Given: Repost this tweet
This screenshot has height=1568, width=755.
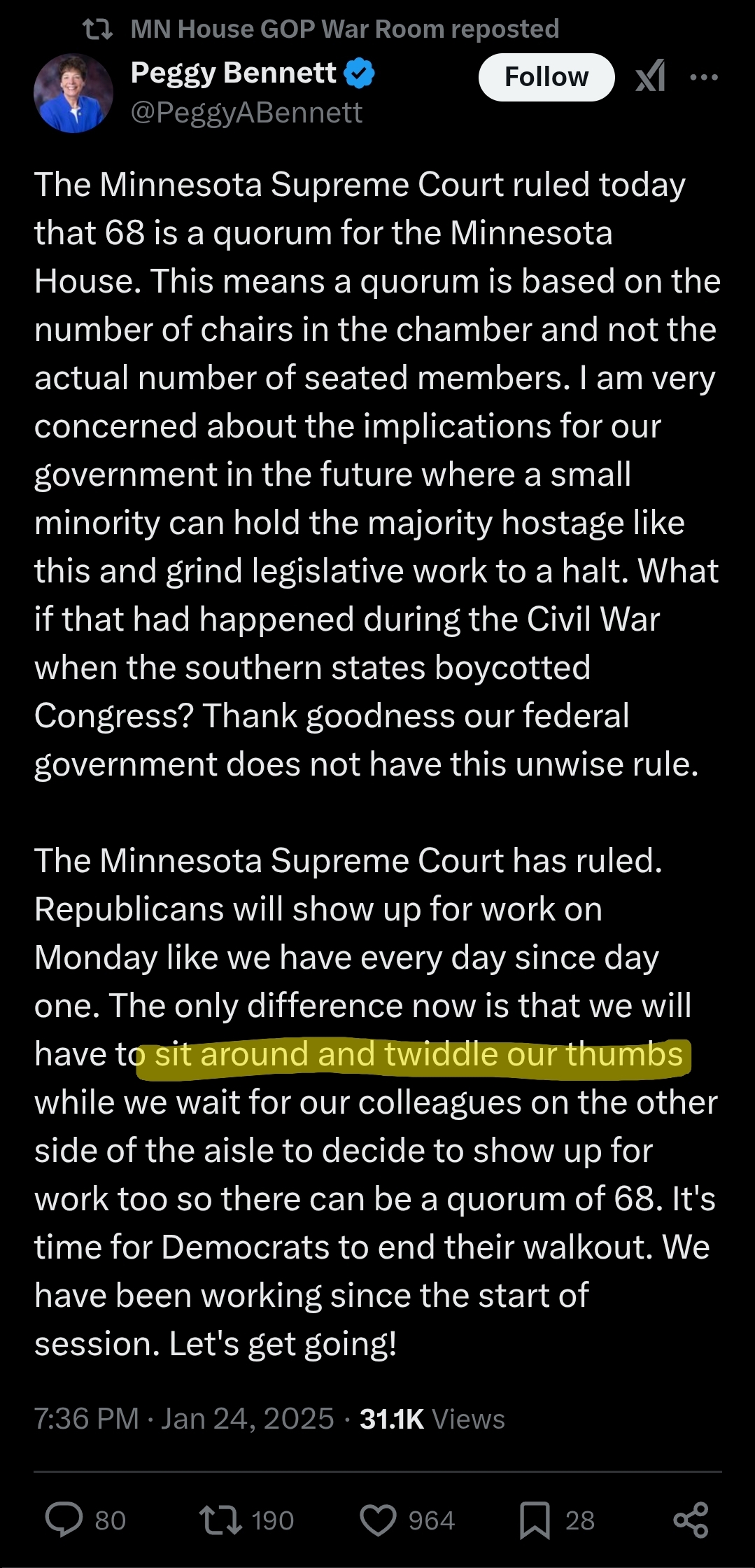Looking at the screenshot, I should [x=221, y=1520].
